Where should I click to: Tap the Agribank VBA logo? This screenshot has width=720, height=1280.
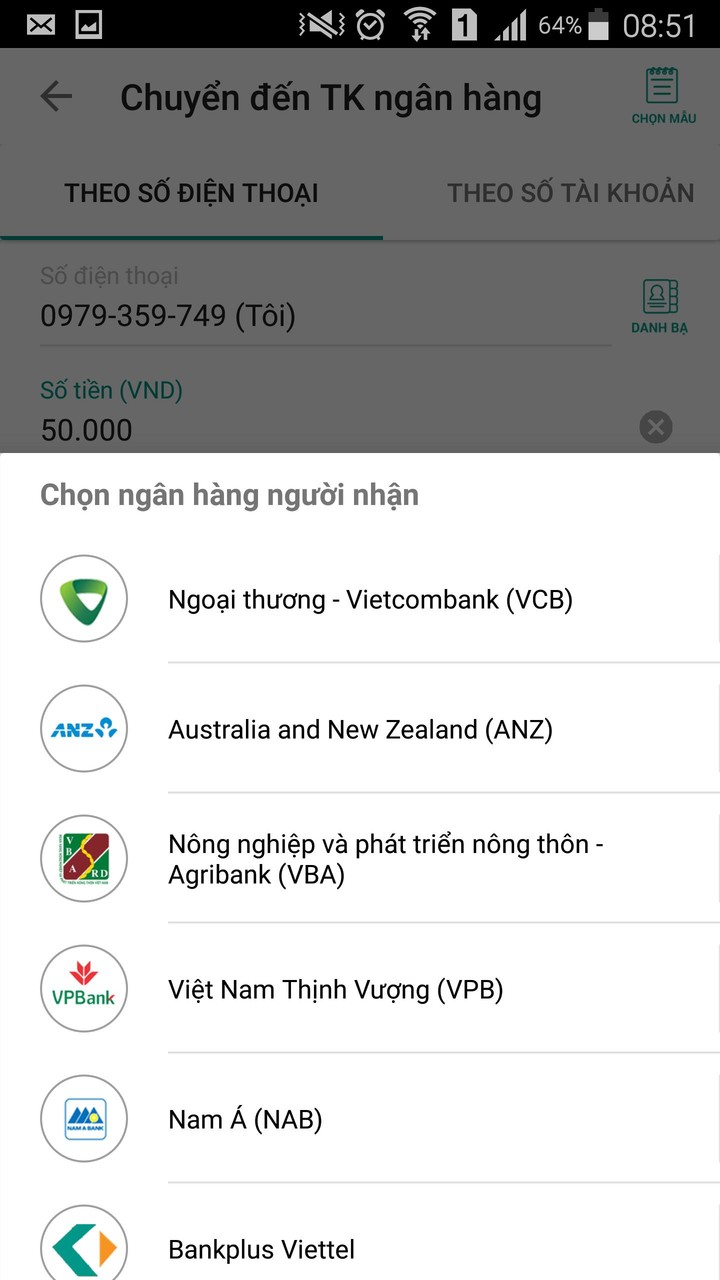pyautogui.click(x=83, y=858)
